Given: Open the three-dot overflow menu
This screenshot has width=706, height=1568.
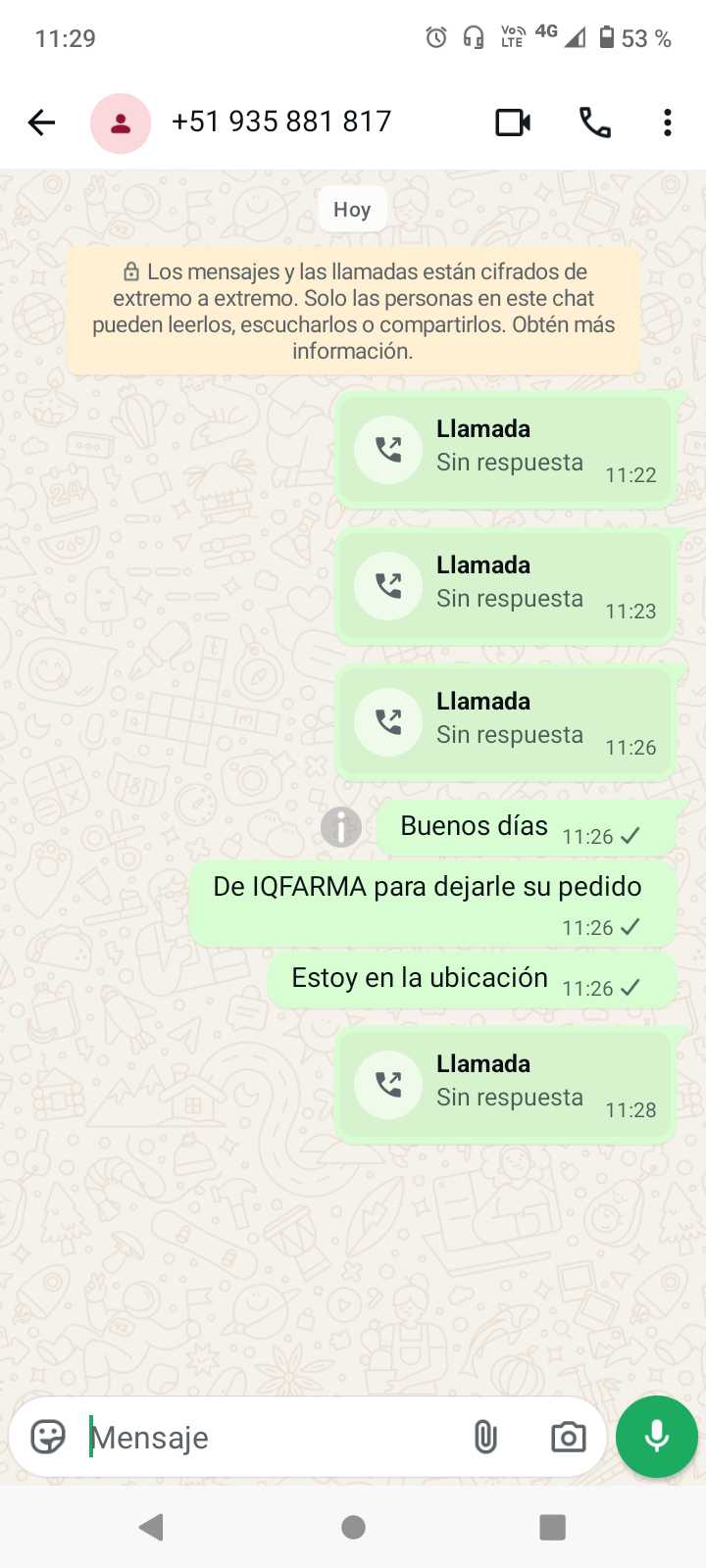Looking at the screenshot, I should [x=667, y=122].
